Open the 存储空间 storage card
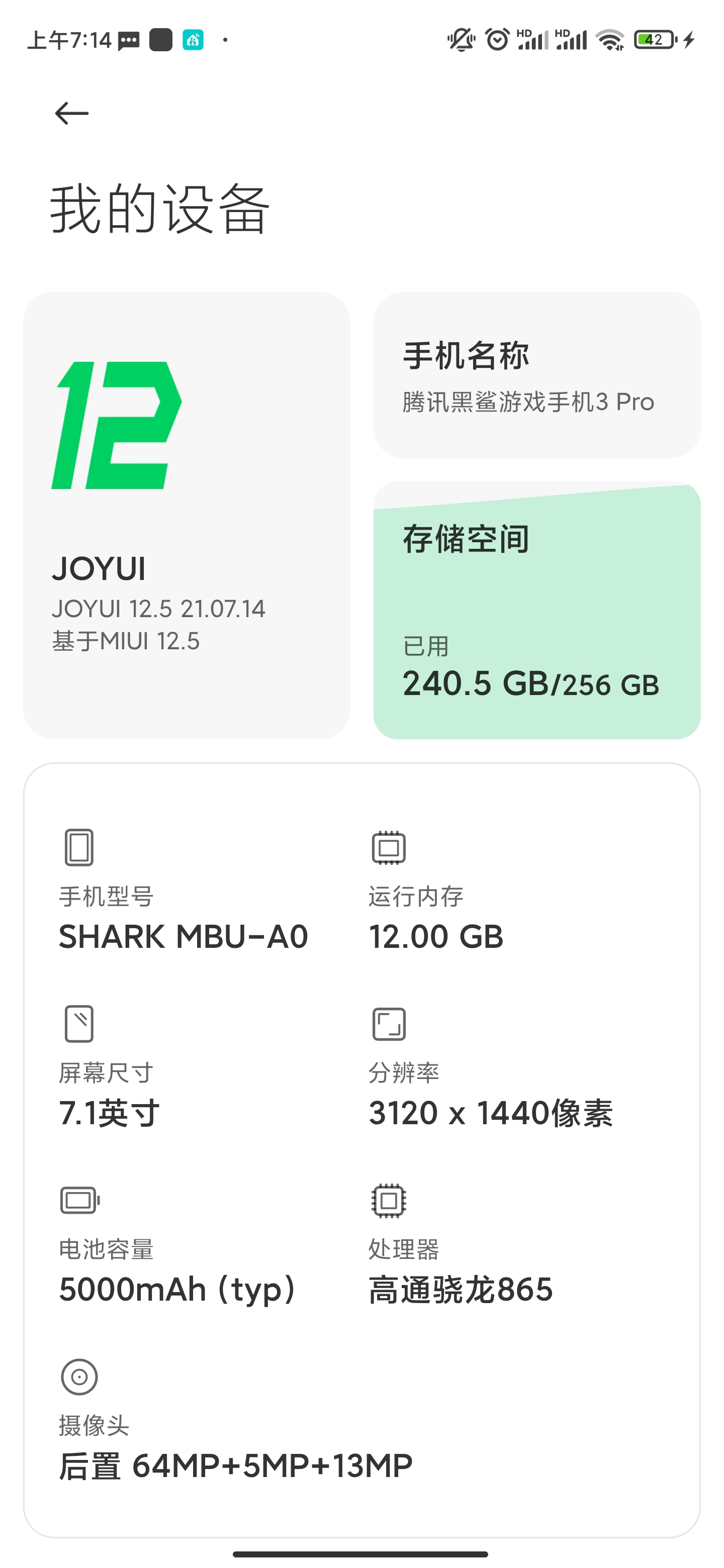The image size is (724, 1568). tap(537, 611)
